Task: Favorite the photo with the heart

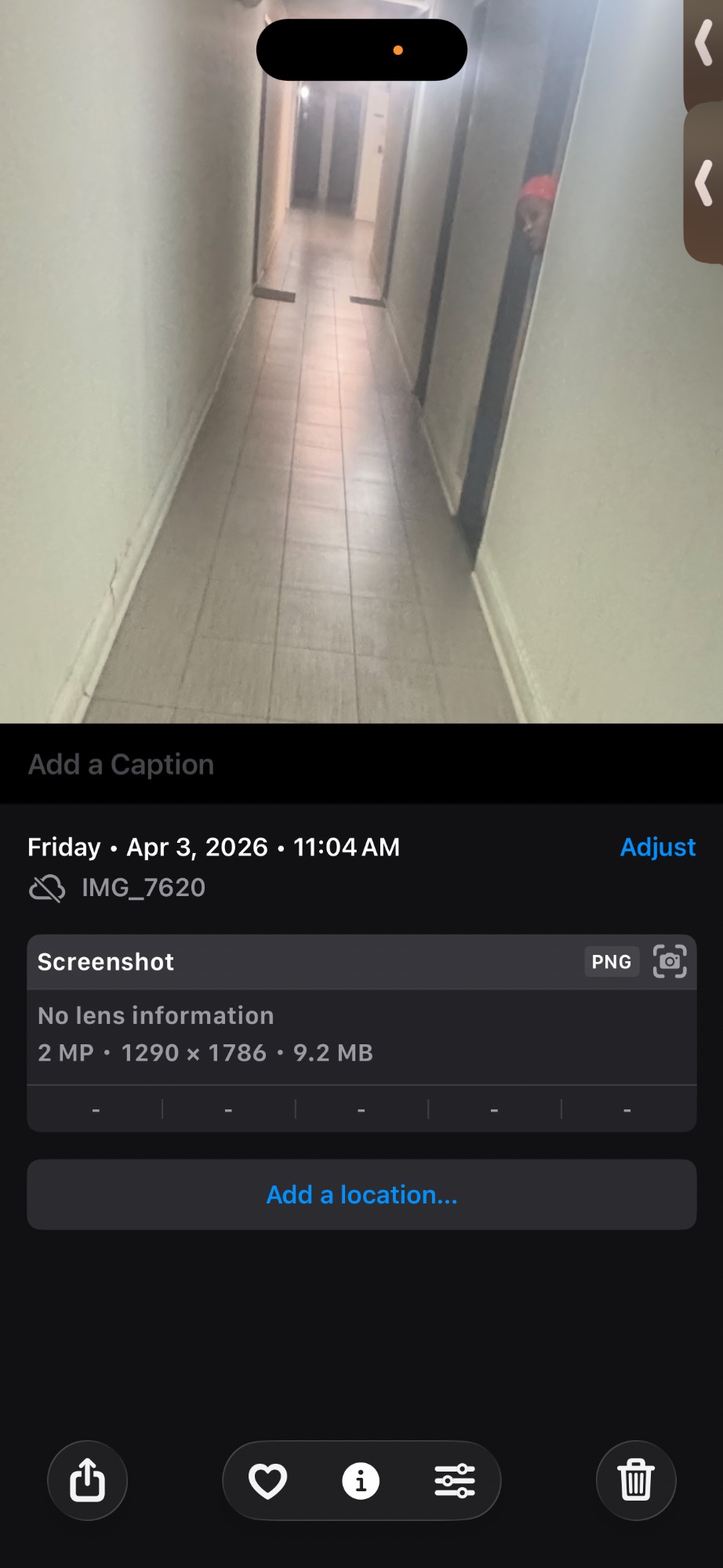Action: pyautogui.click(x=267, y=1481)
